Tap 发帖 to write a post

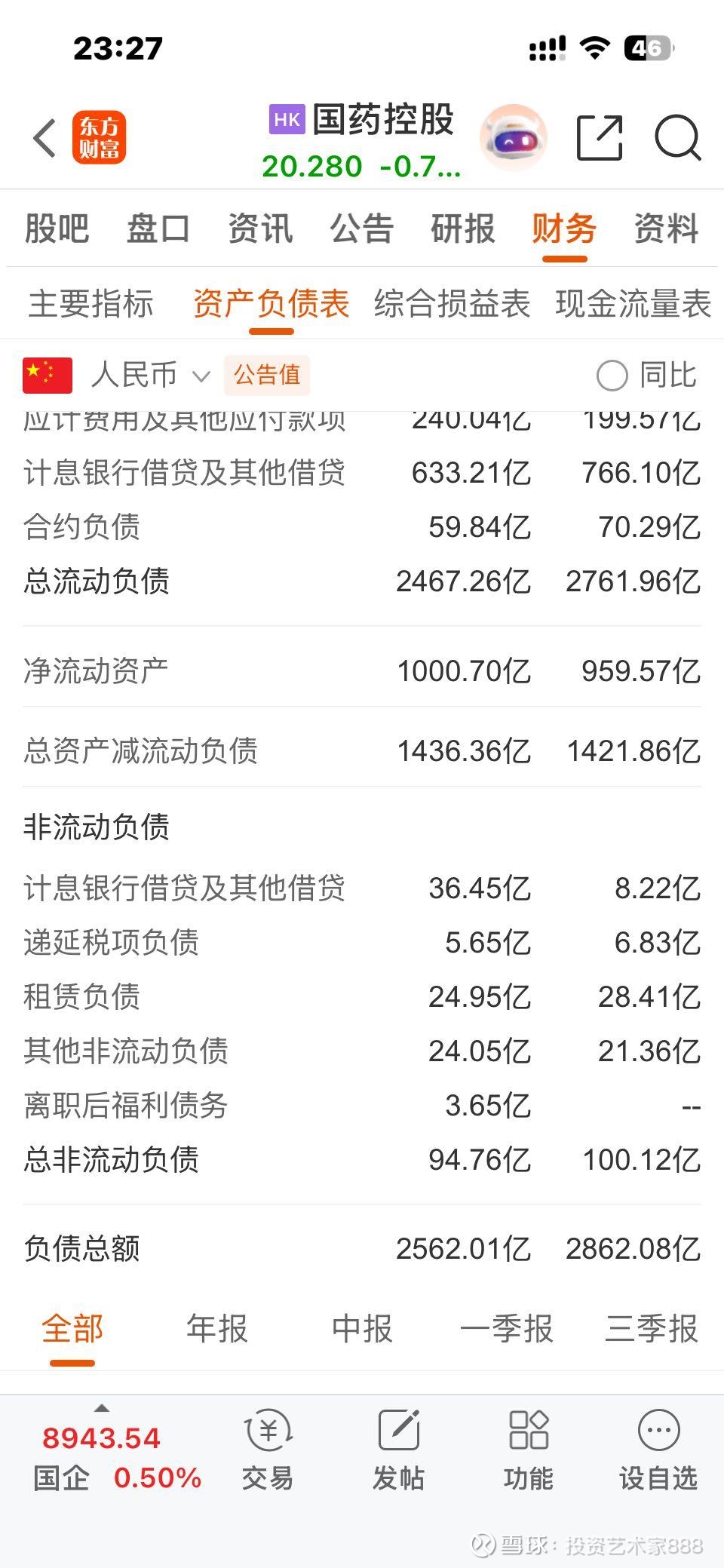tap(398, 1450)
